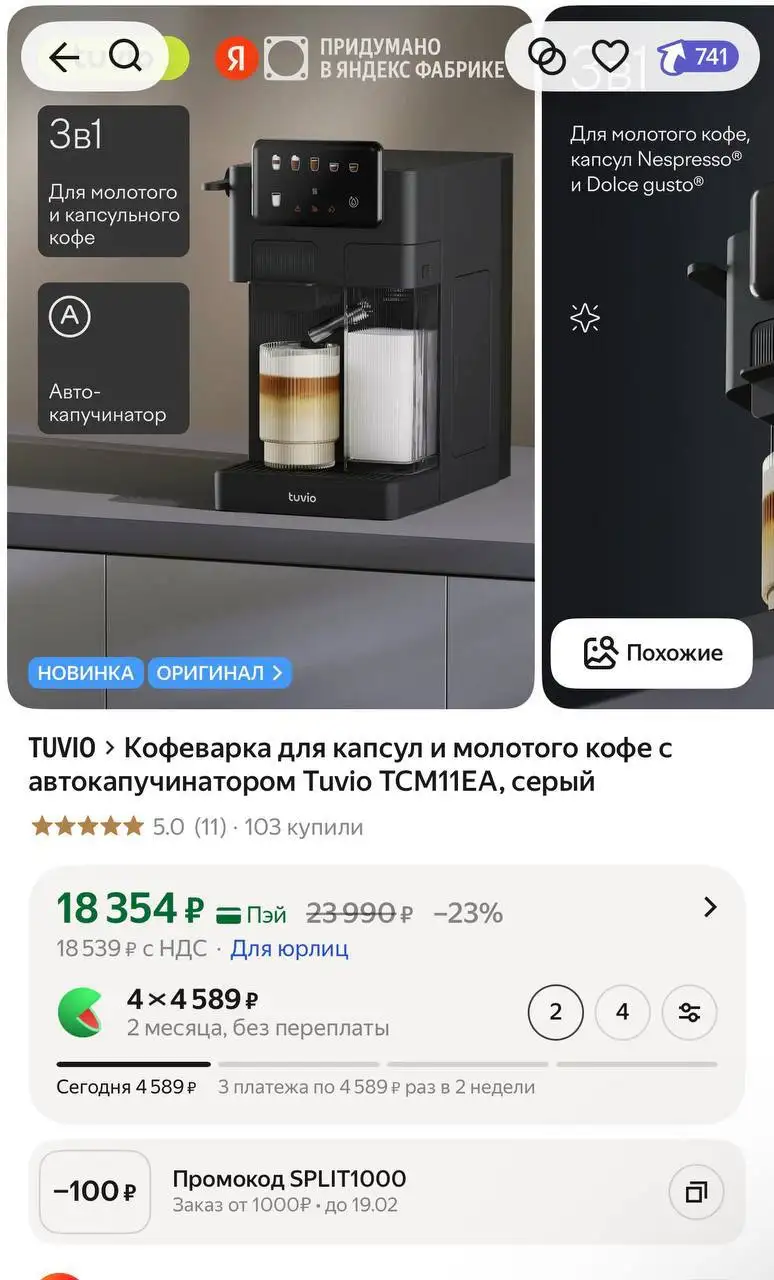Select the 4-payment split option

(622, 1012)
